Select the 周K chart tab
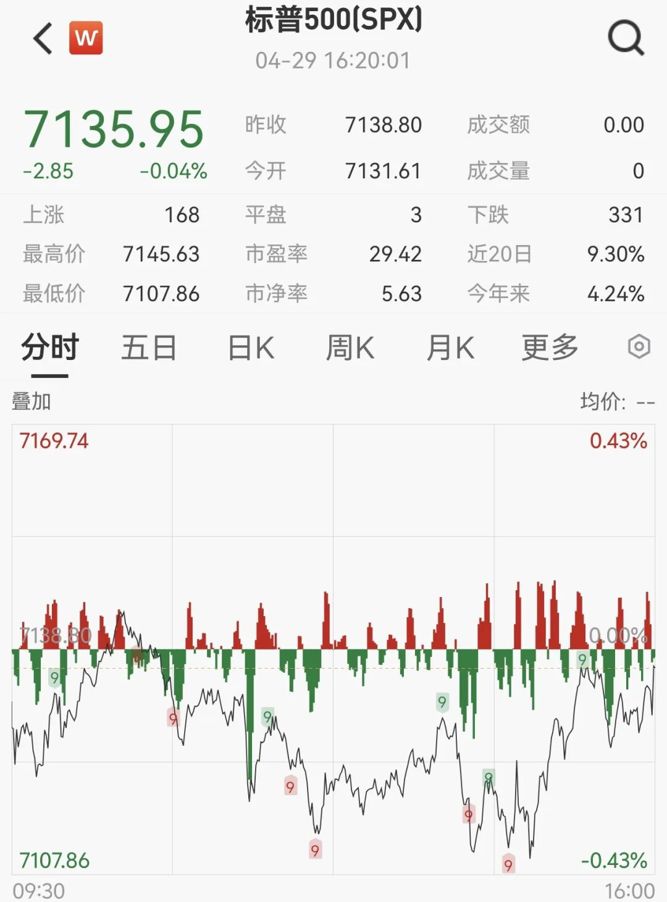 tap(350, 348)
